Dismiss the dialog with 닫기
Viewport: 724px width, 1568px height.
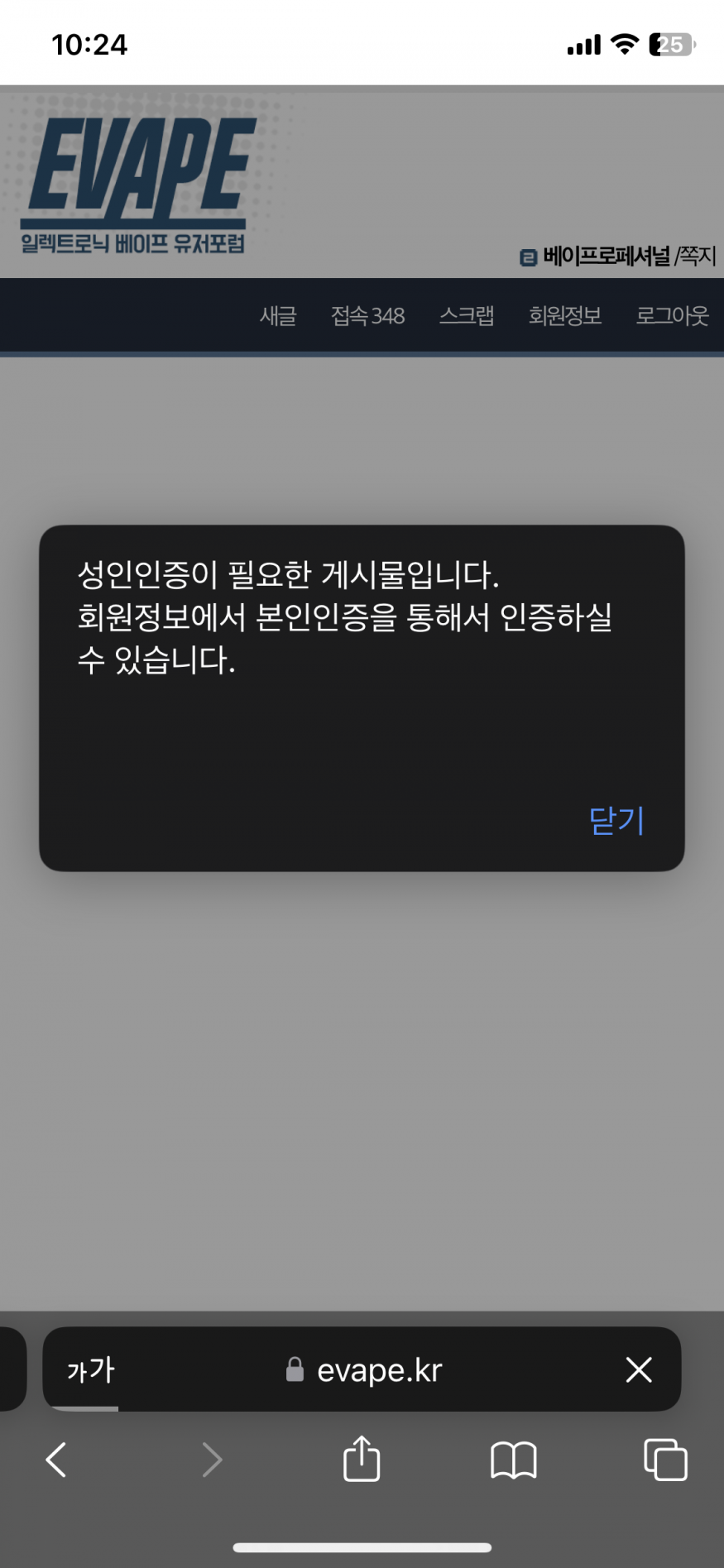pos(616,821)
